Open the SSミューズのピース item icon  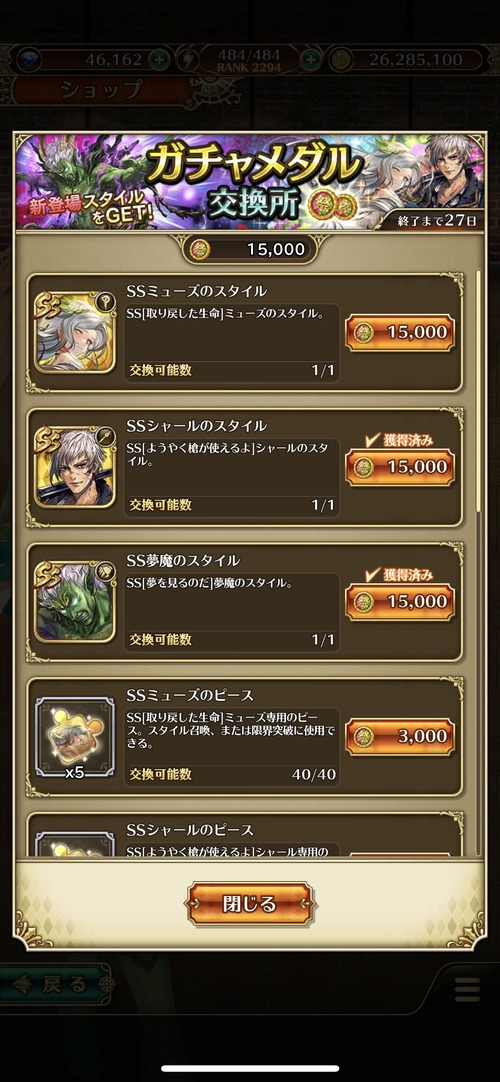[75, 737]
